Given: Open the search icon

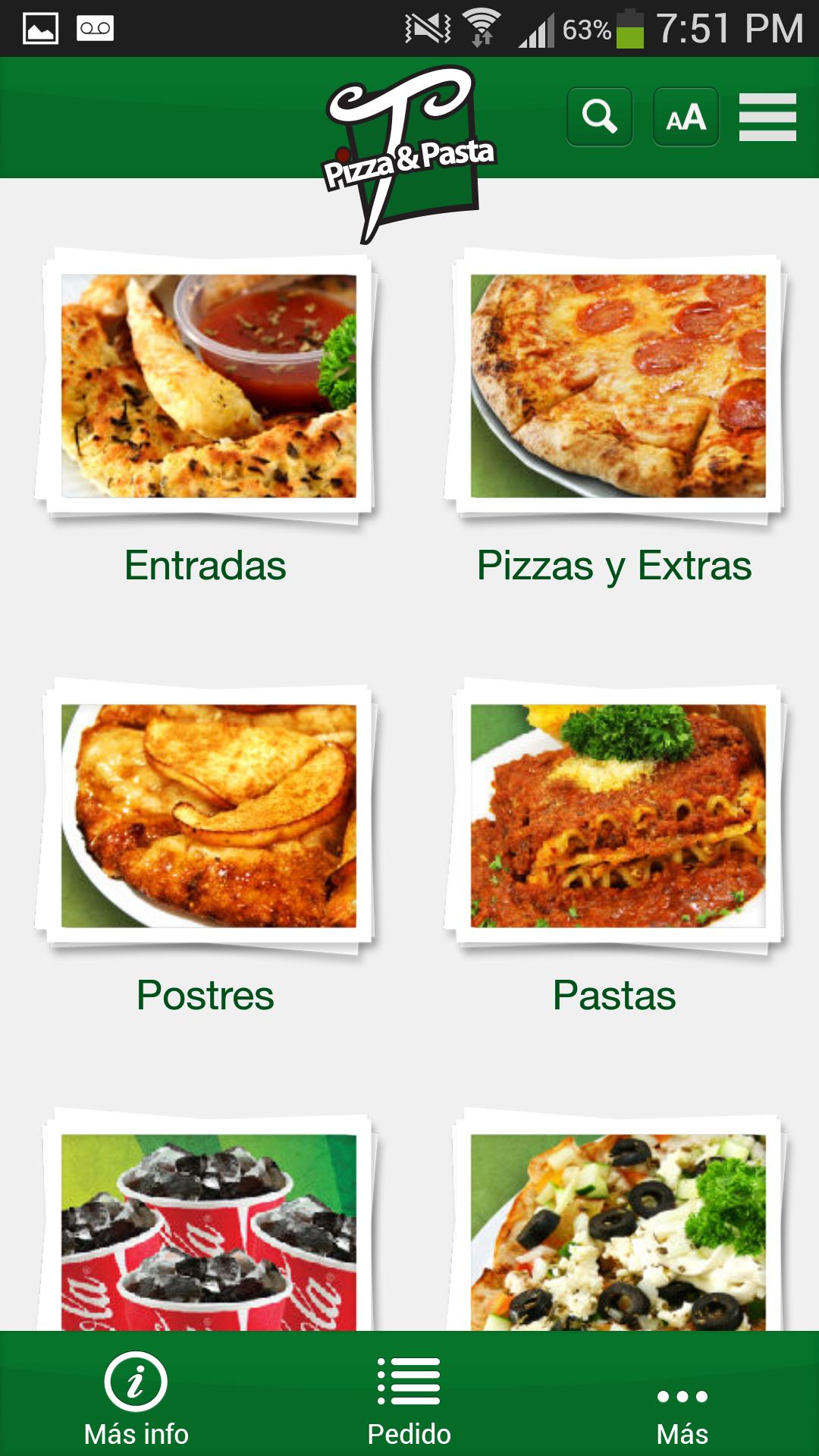Looking at the screenshot, I should (598, 118).
